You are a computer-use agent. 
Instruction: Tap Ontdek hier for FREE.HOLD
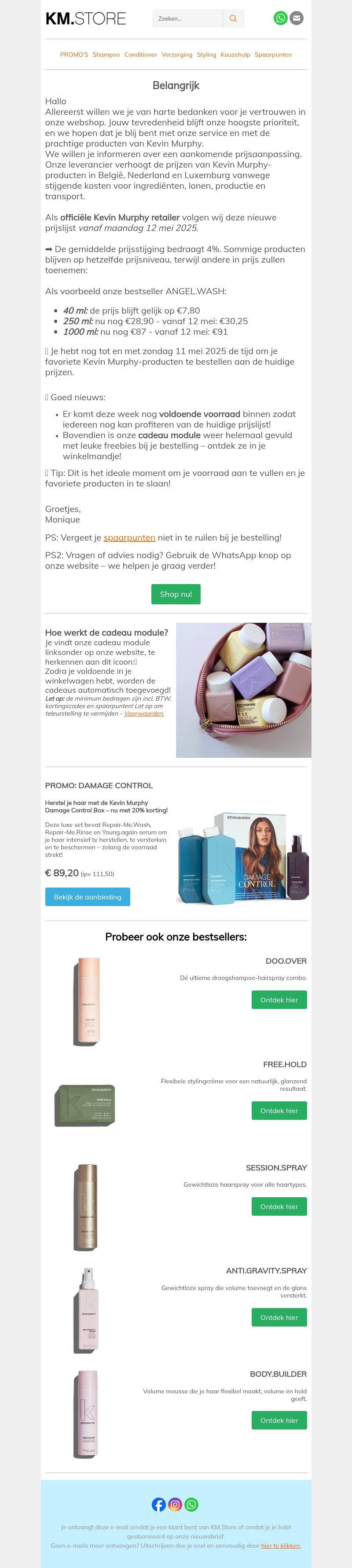(279, 1110)
